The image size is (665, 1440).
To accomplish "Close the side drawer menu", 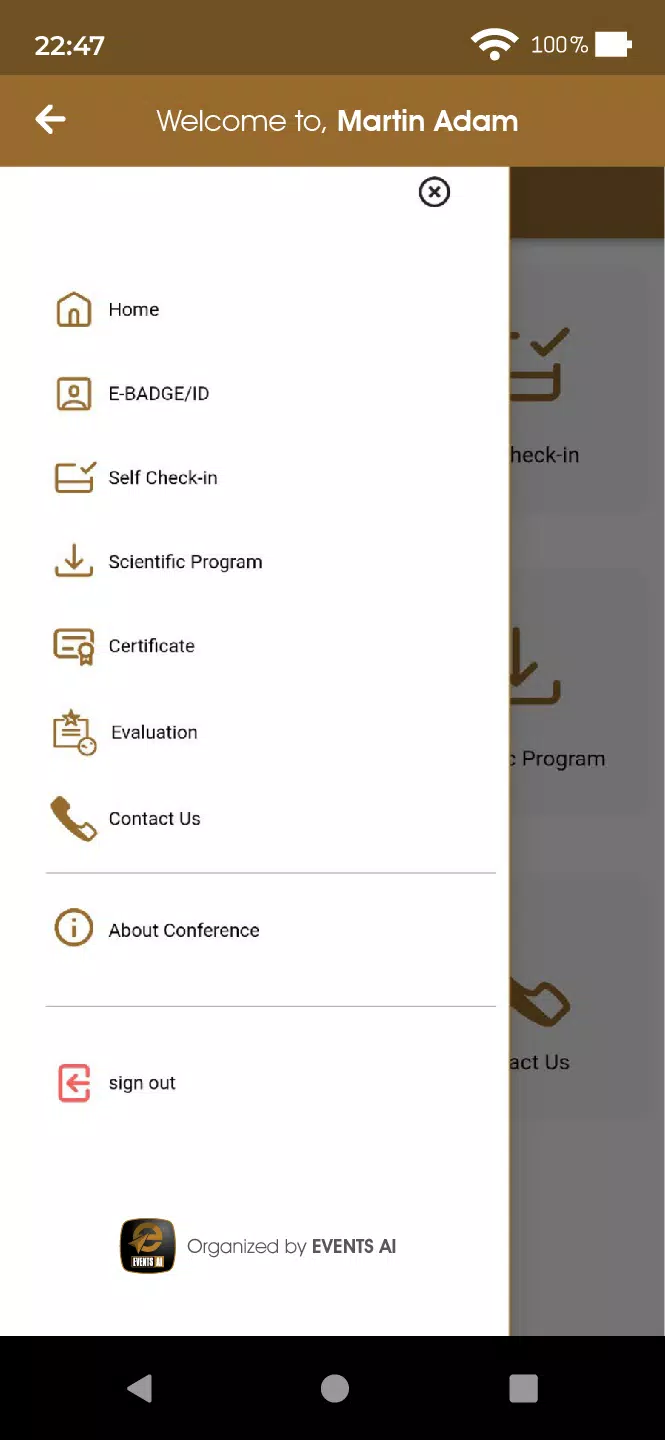I will (434, 192).
